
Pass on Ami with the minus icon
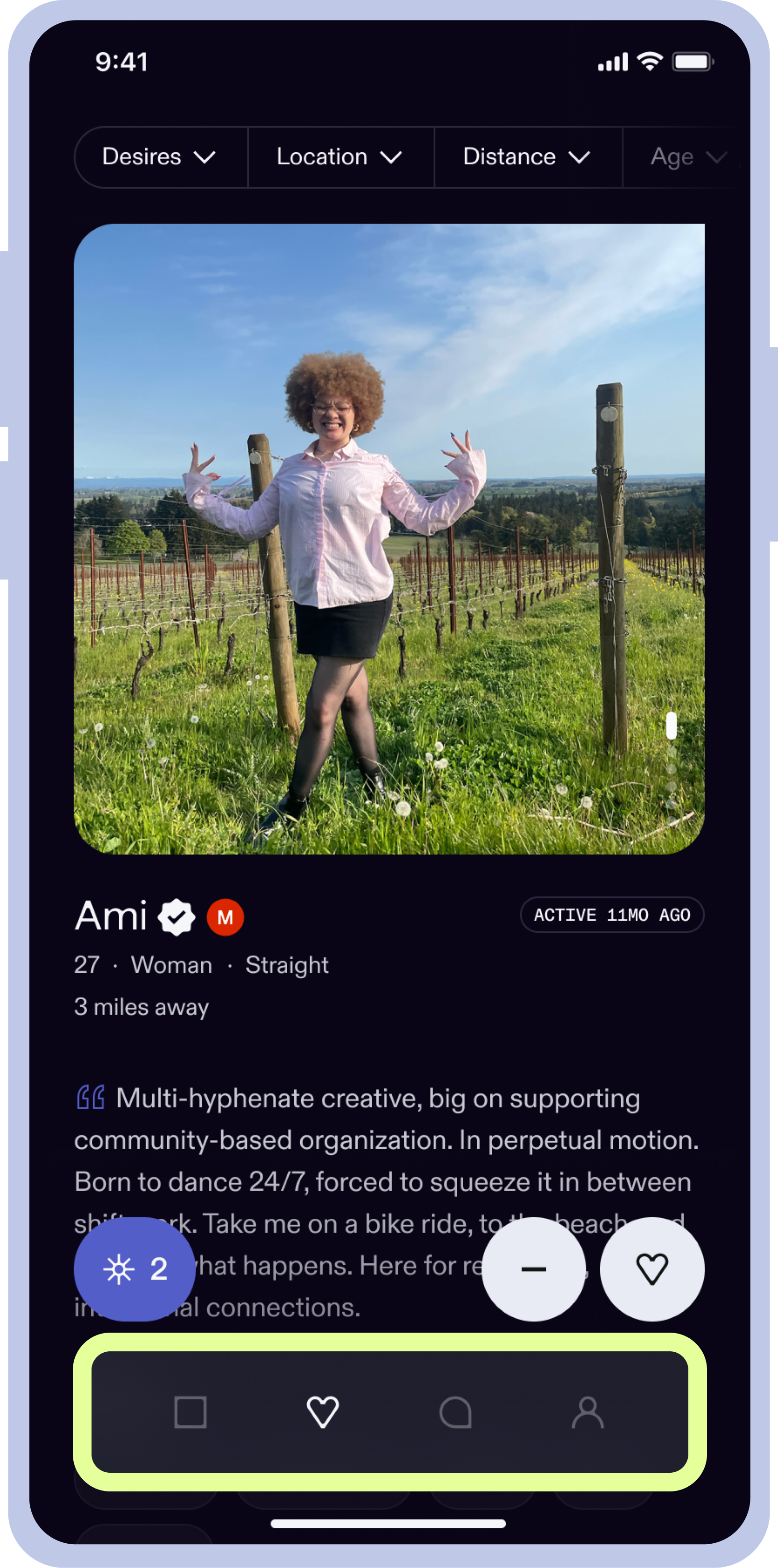[x=533, y=1269]
